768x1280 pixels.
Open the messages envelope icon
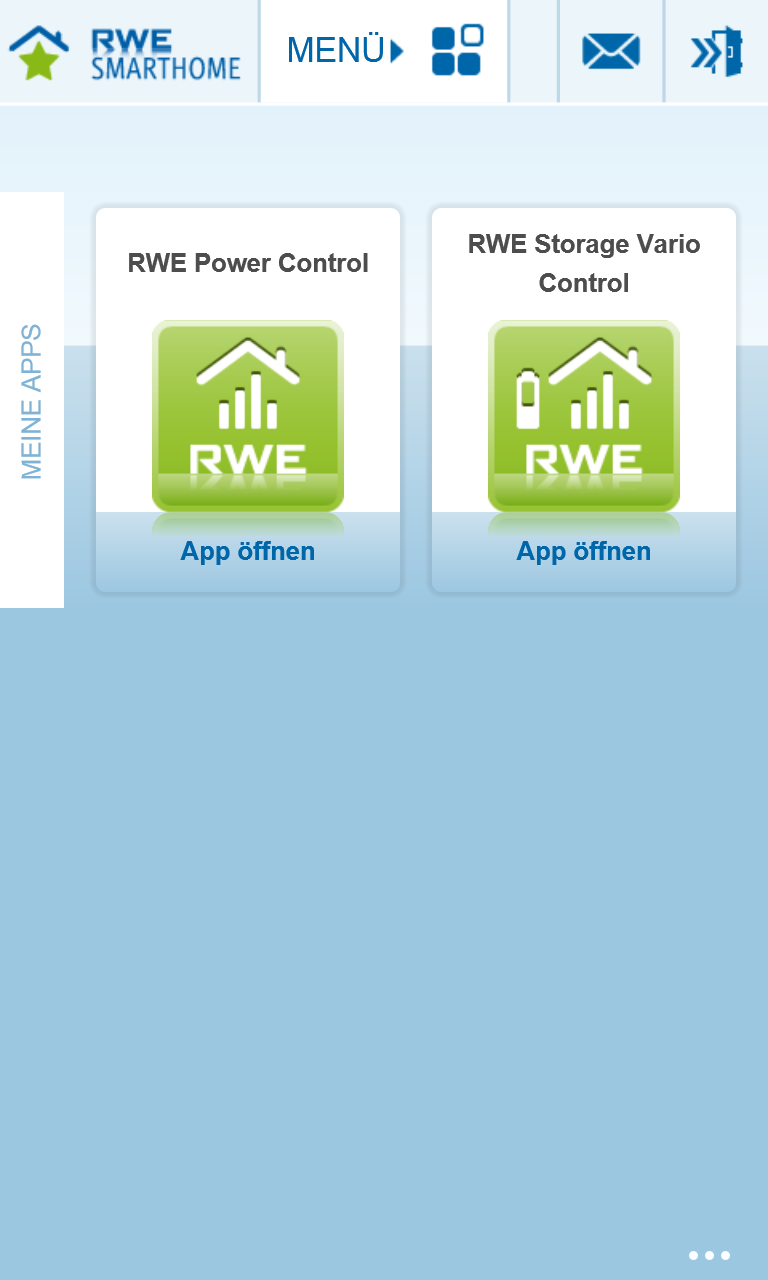click(610, 50)
